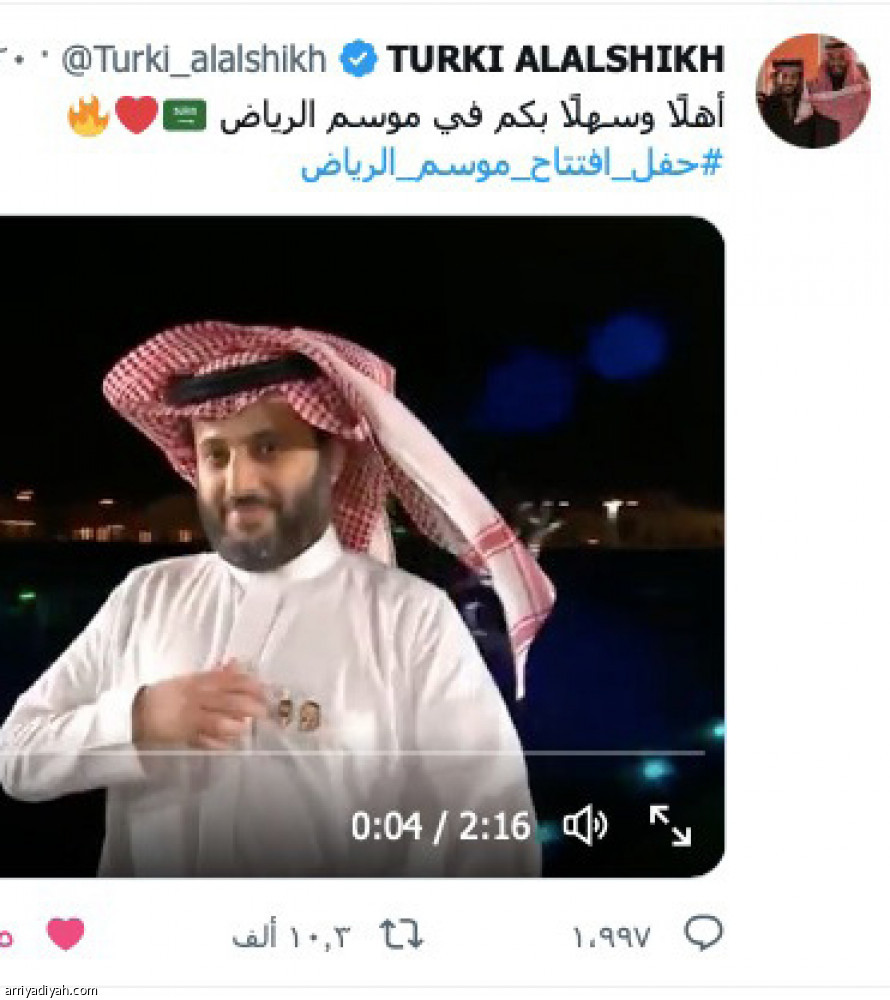890x1000 pixels.
Task: Click the fire emoji in the tweet text
Action: 85,115
